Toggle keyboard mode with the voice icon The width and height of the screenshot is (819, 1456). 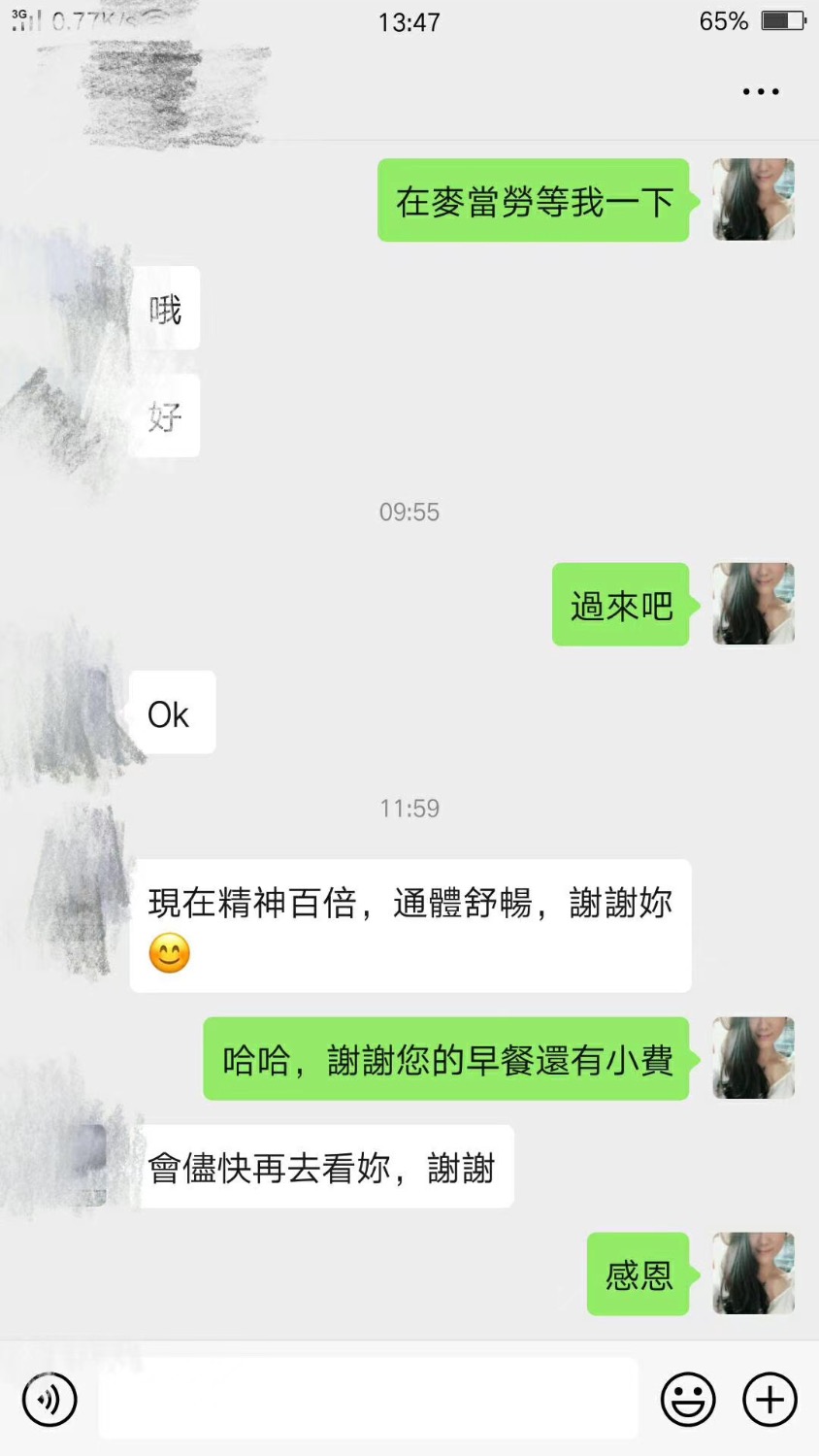pos(49,1399)
